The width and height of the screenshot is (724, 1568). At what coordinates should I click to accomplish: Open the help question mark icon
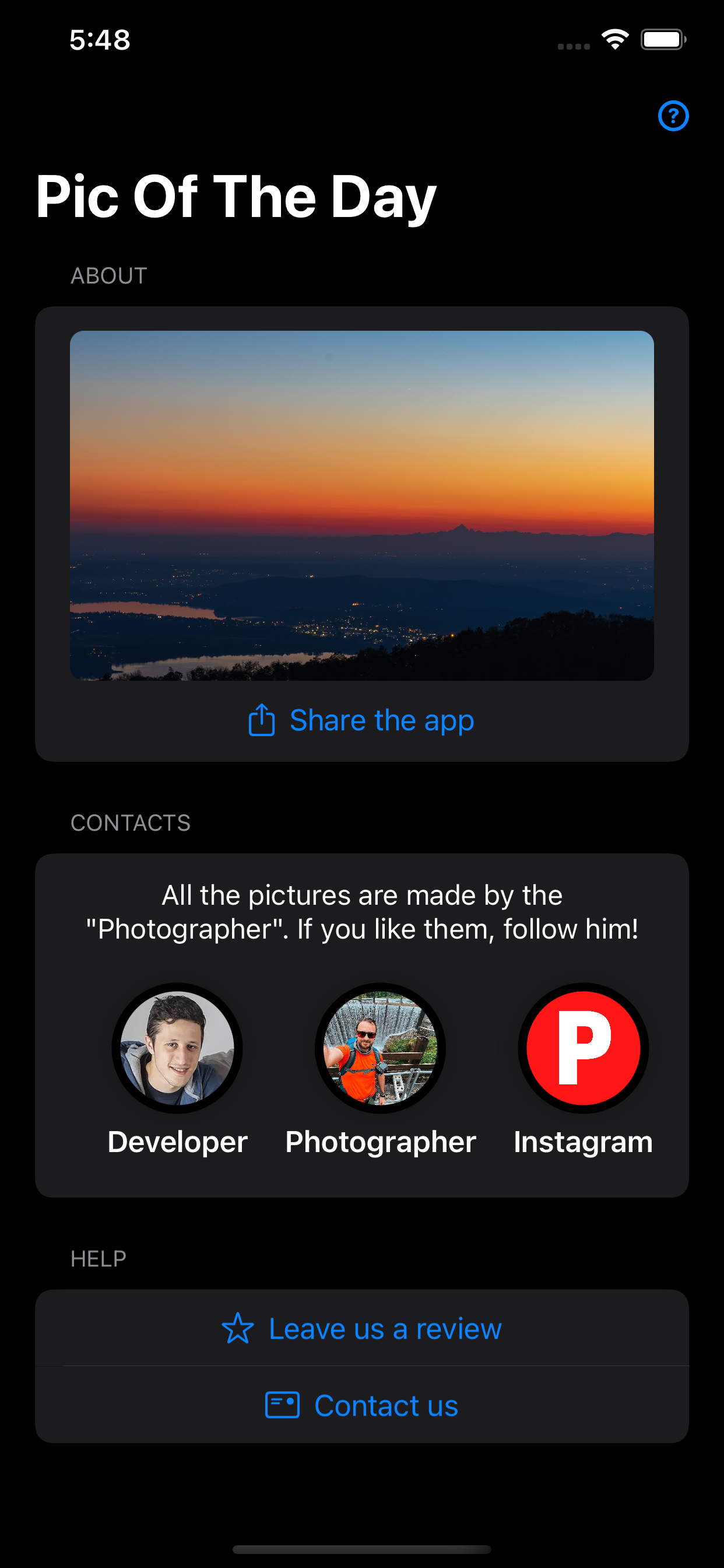pos(673,116)
